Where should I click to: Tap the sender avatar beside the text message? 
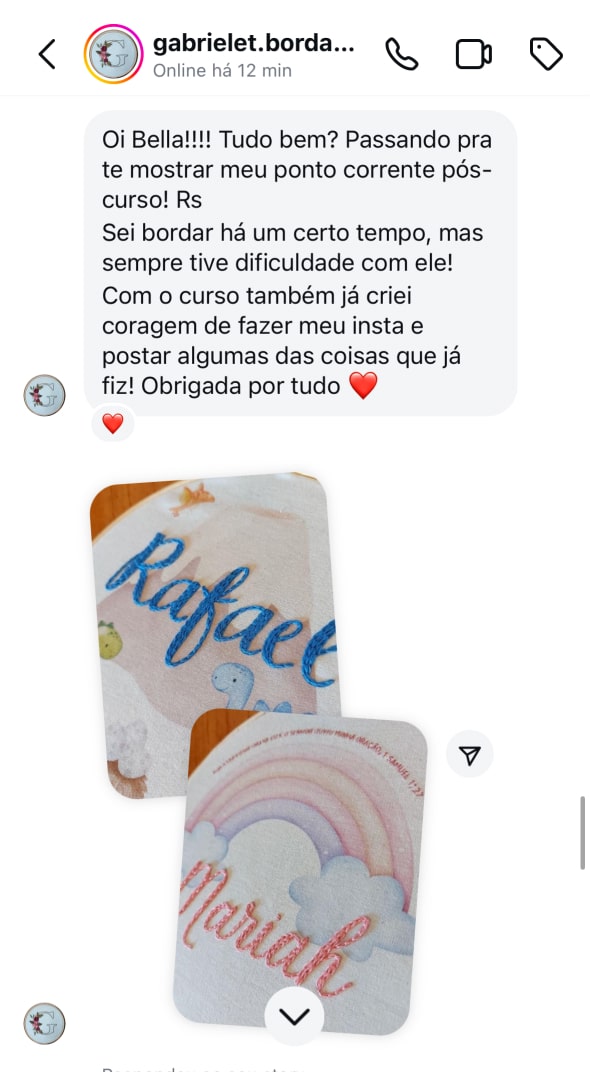[x=44, y=395]
